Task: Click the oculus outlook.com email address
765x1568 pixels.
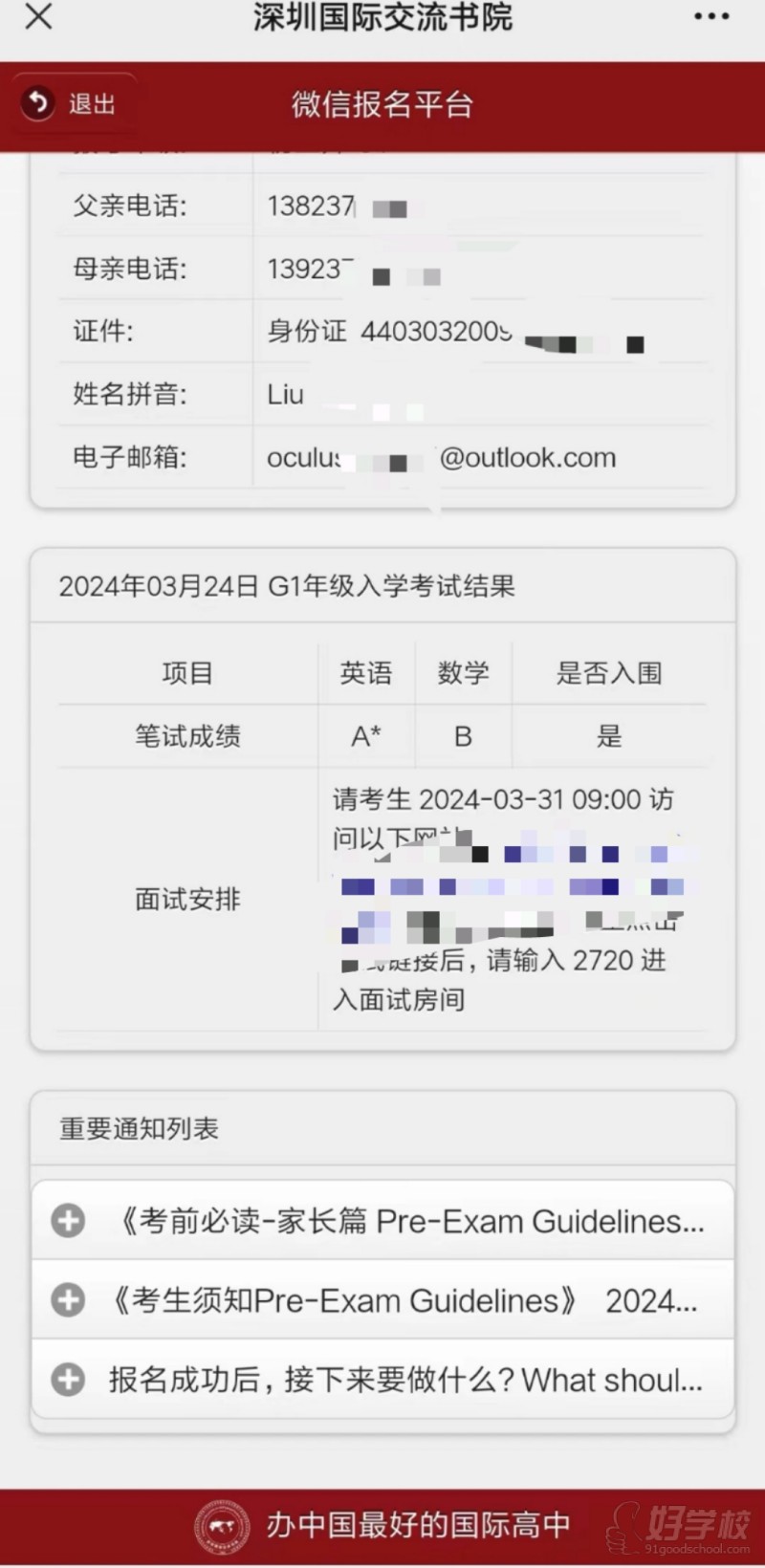Action: (x=440, y=458)
